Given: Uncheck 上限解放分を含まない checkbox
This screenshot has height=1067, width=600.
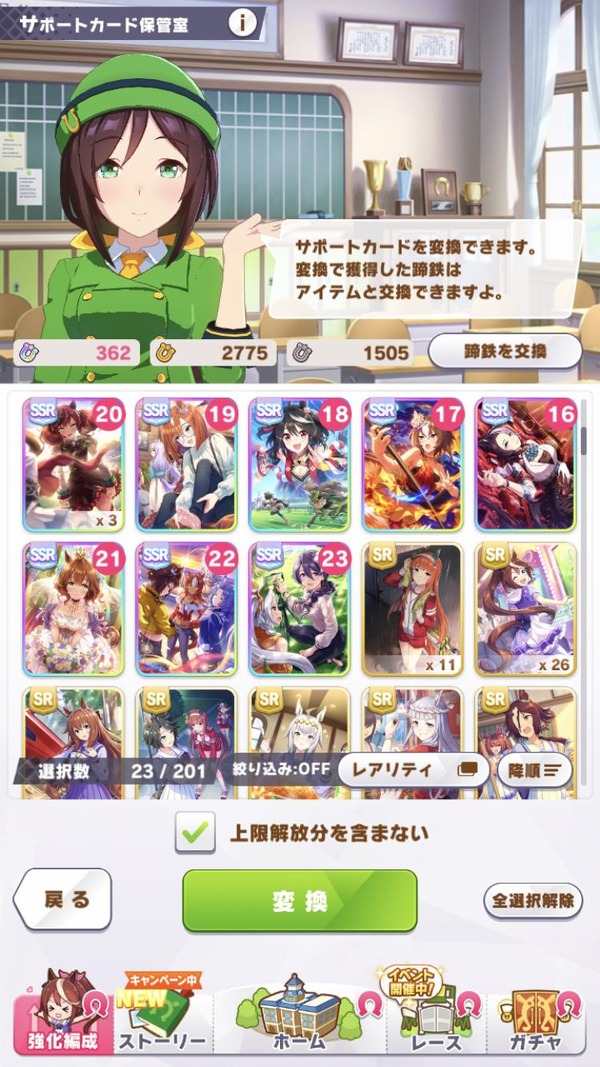Looking at the screenshot, I should pos(195,832).
